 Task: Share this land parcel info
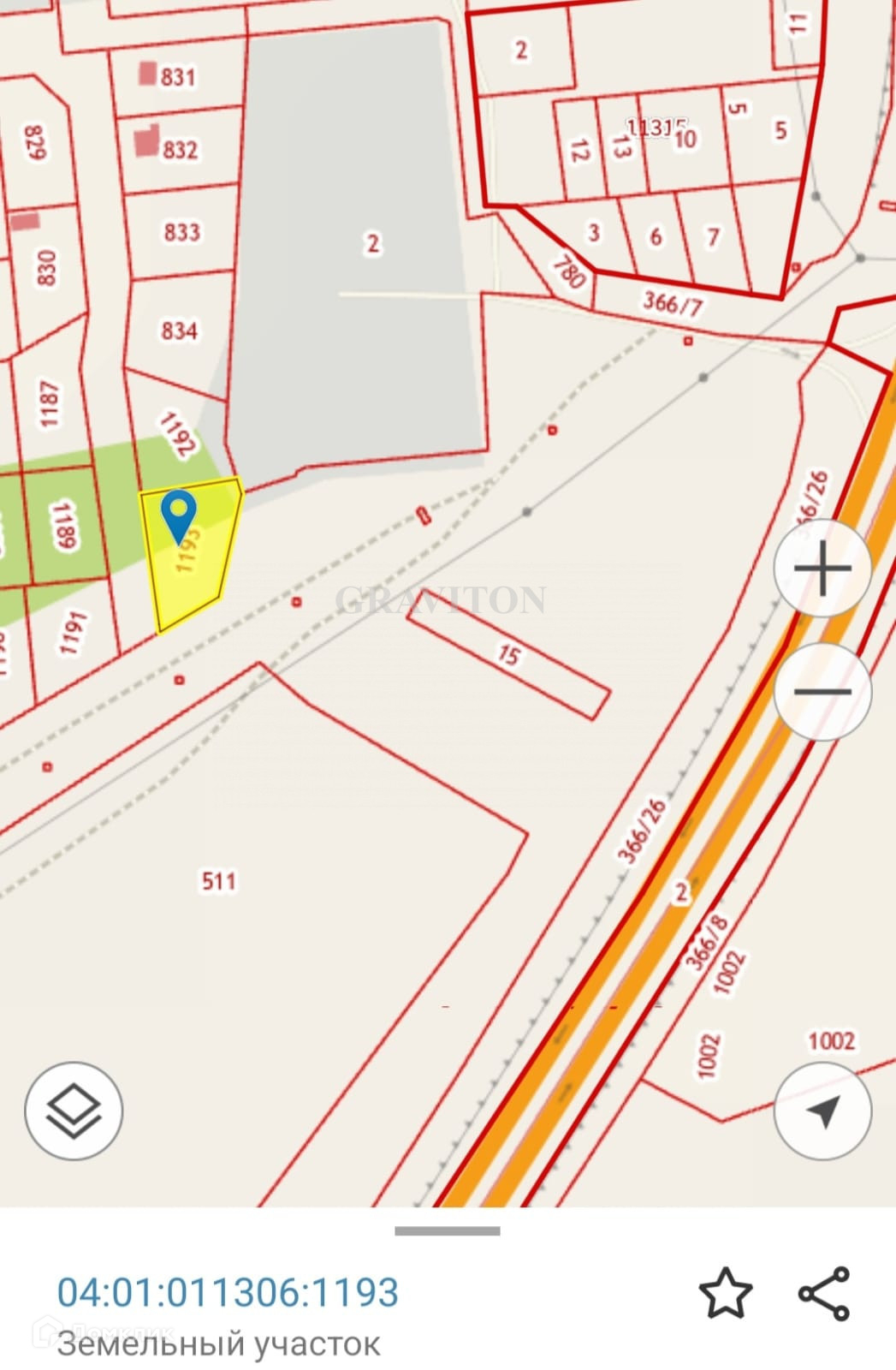pyautogui.click(x=824, y=1293)
